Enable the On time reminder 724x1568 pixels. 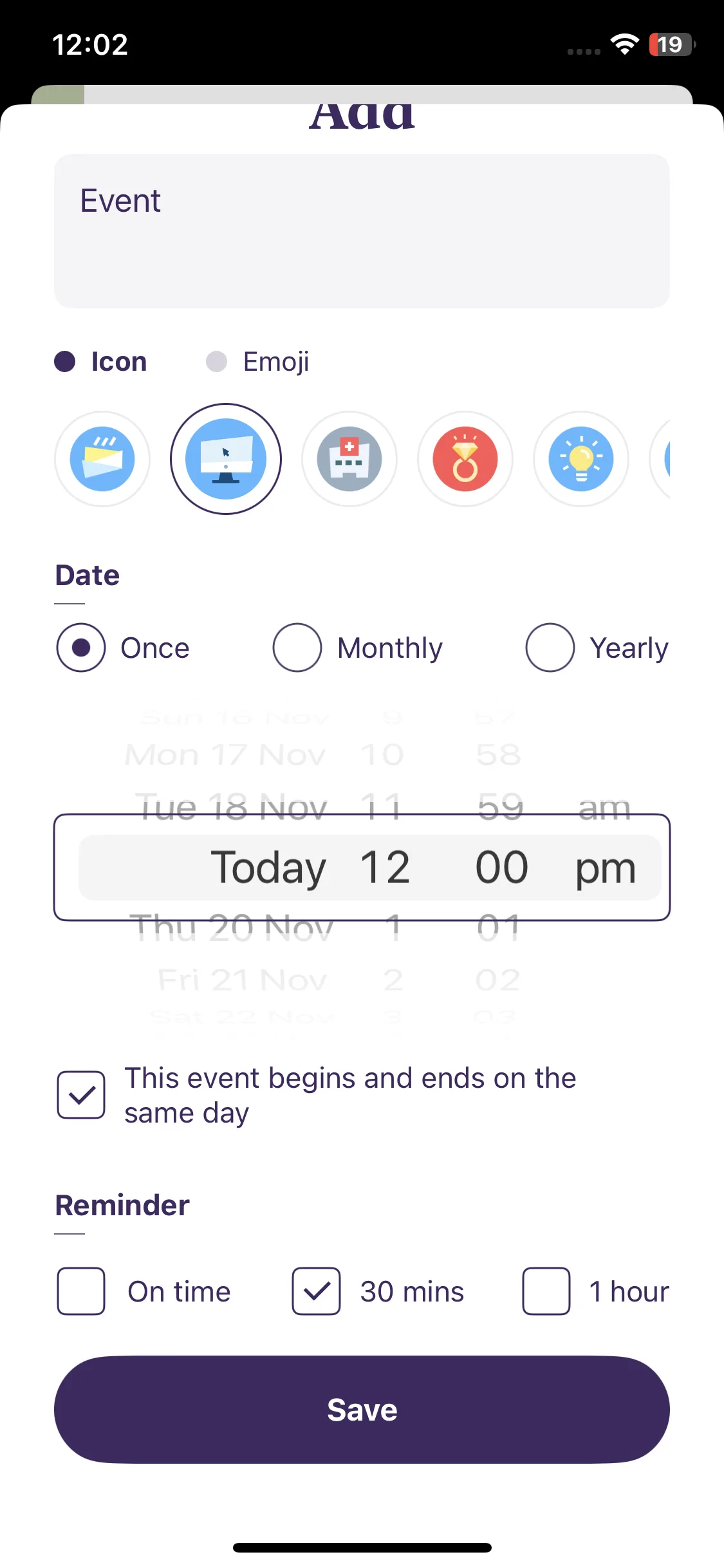[x=81, y=1291]
